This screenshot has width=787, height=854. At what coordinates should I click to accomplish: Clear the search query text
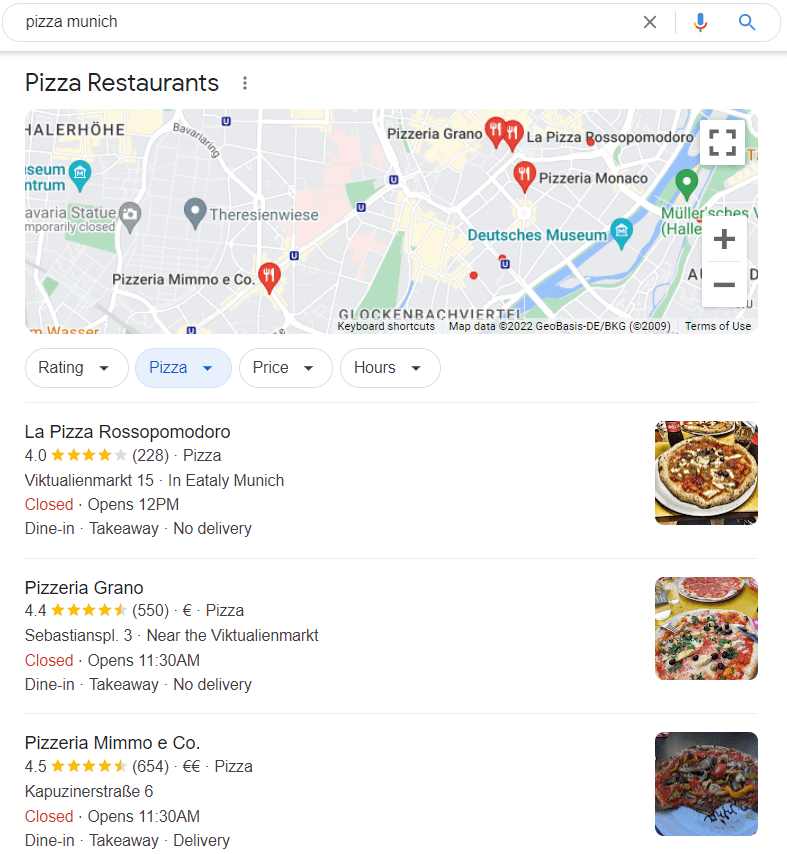[650, 22]
